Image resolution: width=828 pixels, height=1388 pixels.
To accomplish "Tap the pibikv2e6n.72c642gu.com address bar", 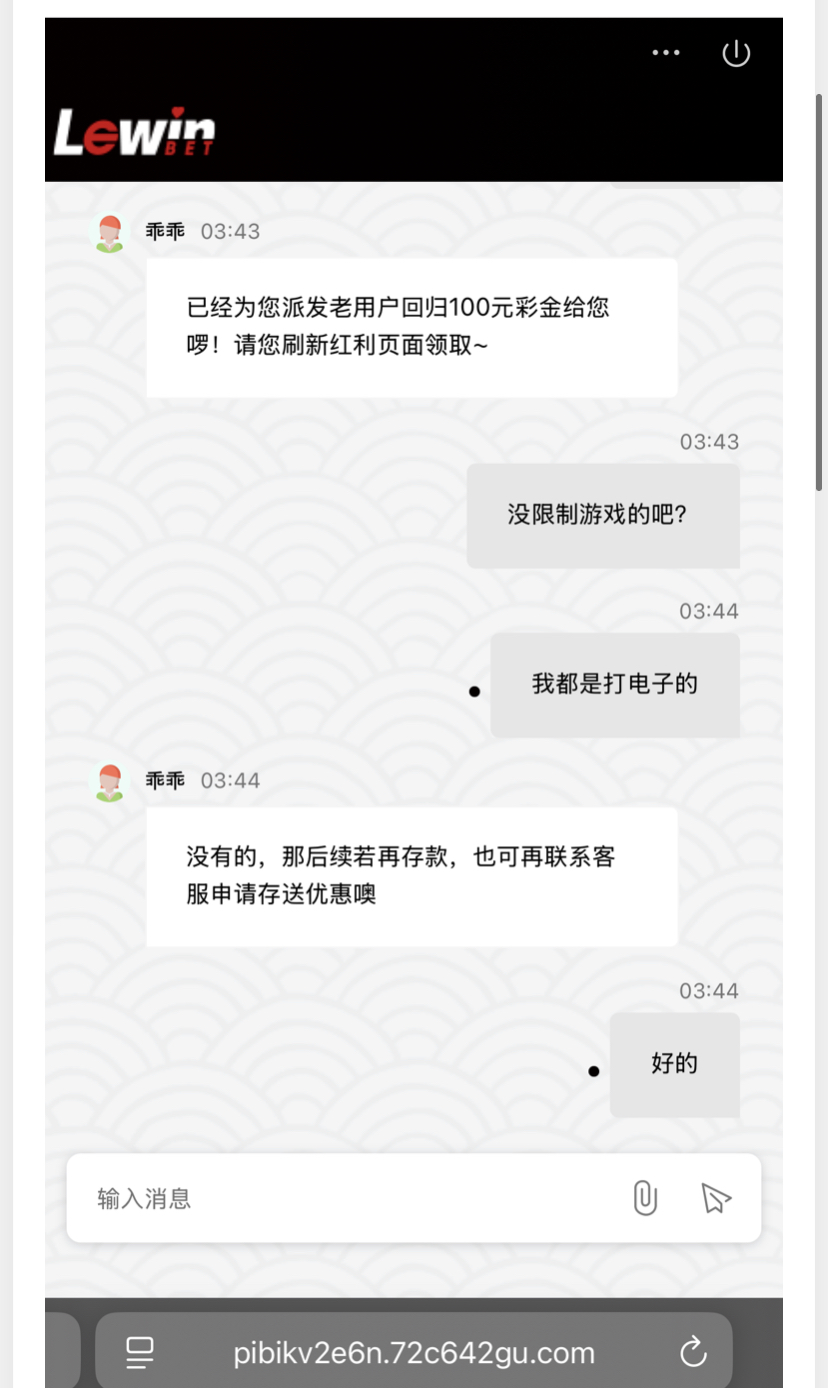I will pyautogui.click(x=414, y=1353).
